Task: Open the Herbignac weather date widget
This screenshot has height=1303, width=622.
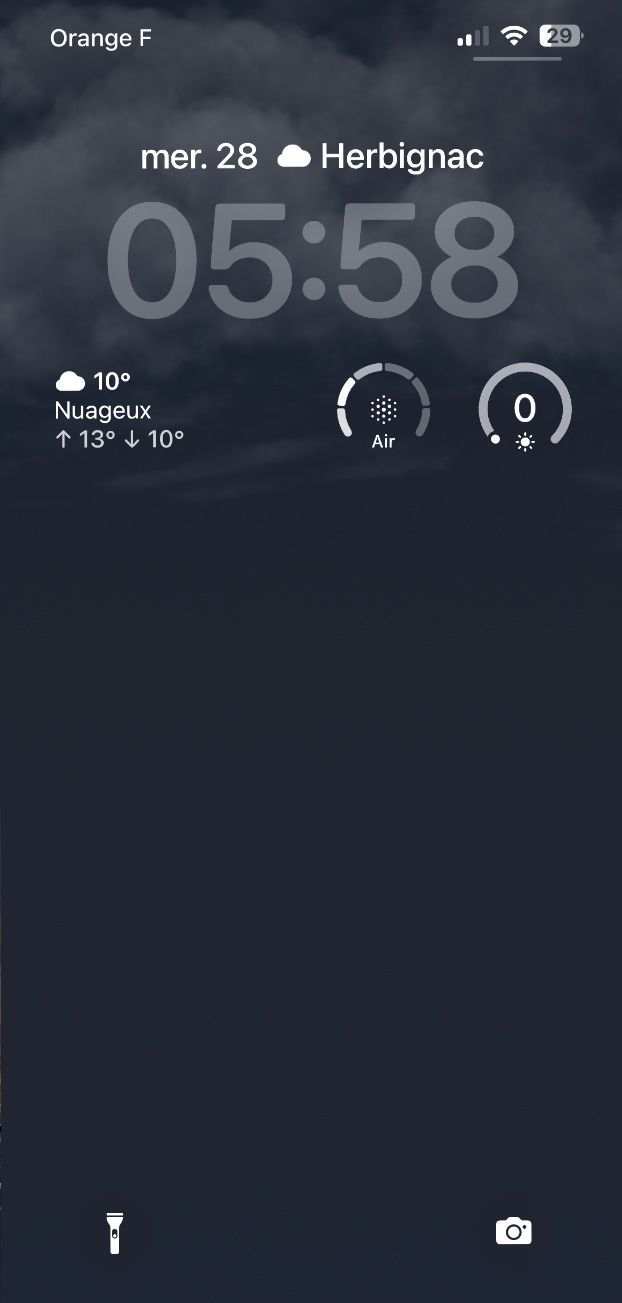Action: tap(312, 157)
